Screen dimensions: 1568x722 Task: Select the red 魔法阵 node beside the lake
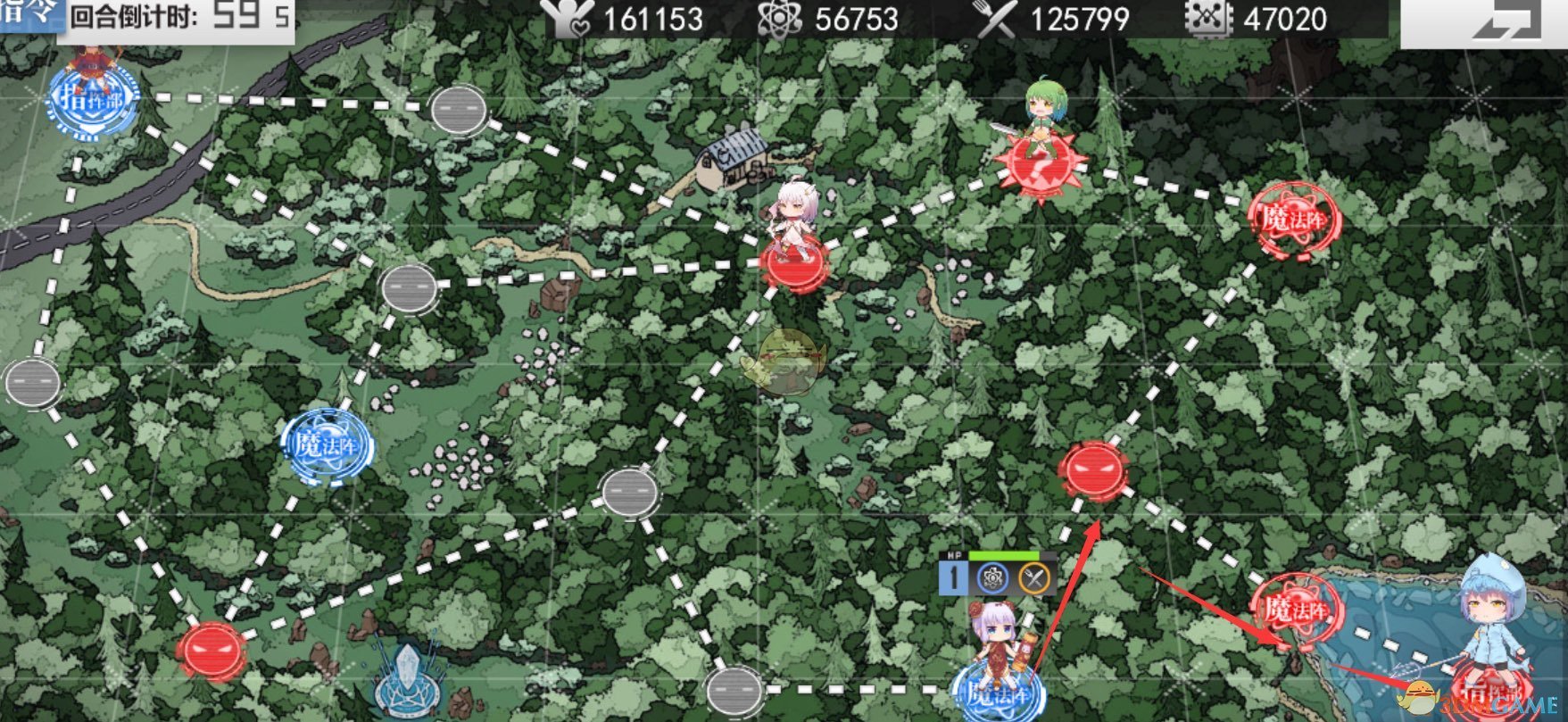(x=1294, y=610)
